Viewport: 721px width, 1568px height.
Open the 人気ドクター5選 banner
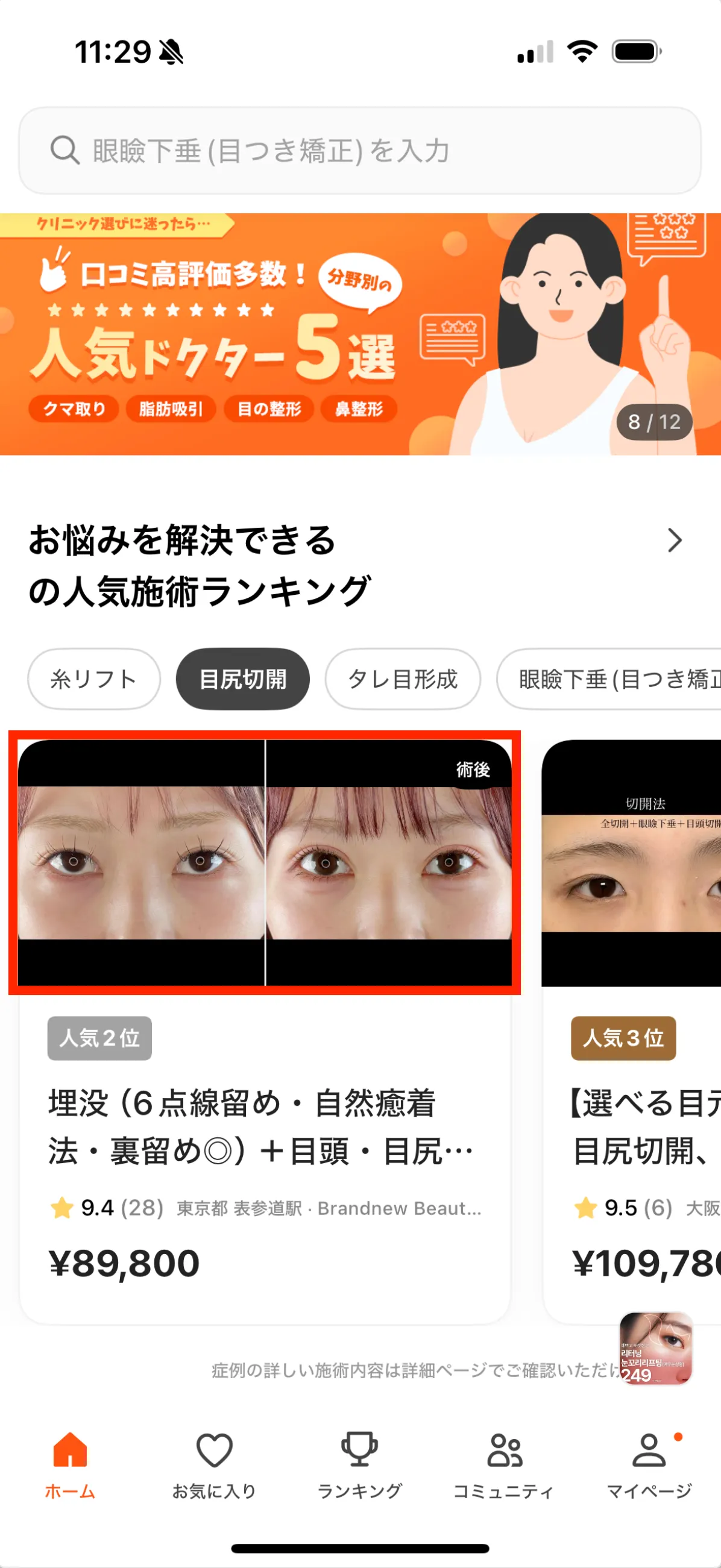pyautogui.click(x=359, y=334)
